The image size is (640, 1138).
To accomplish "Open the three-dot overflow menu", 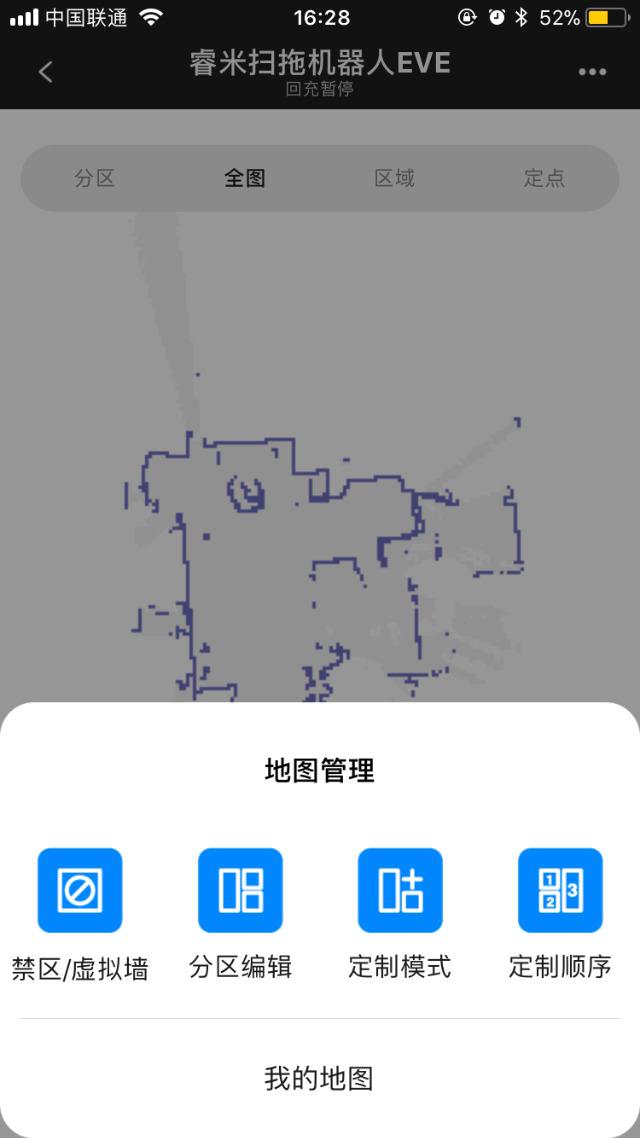I will coord(592,72).
